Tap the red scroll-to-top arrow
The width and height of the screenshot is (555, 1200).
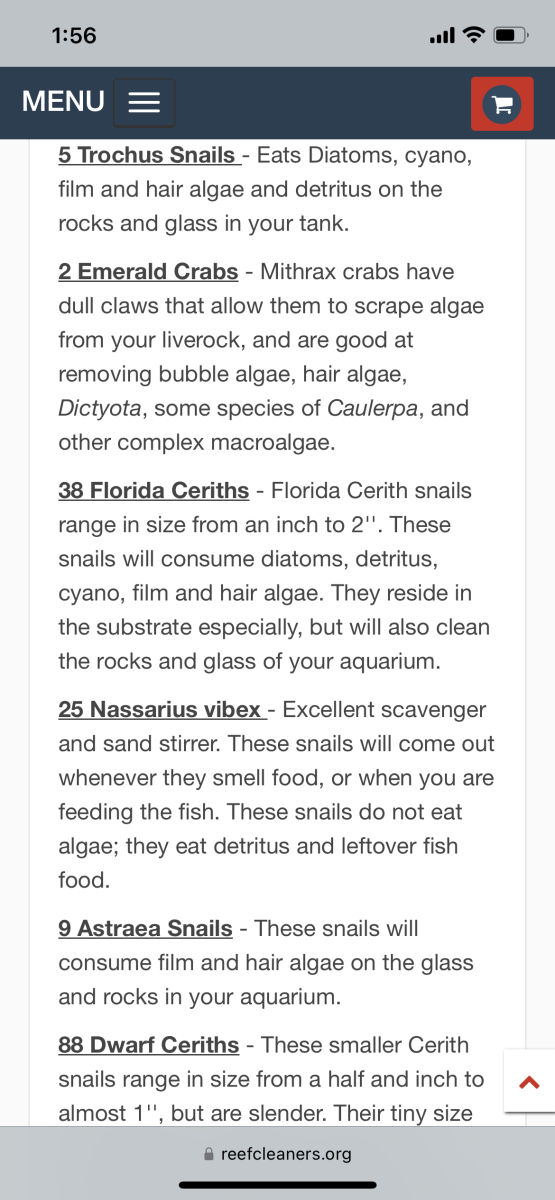tap(530, 1081)
